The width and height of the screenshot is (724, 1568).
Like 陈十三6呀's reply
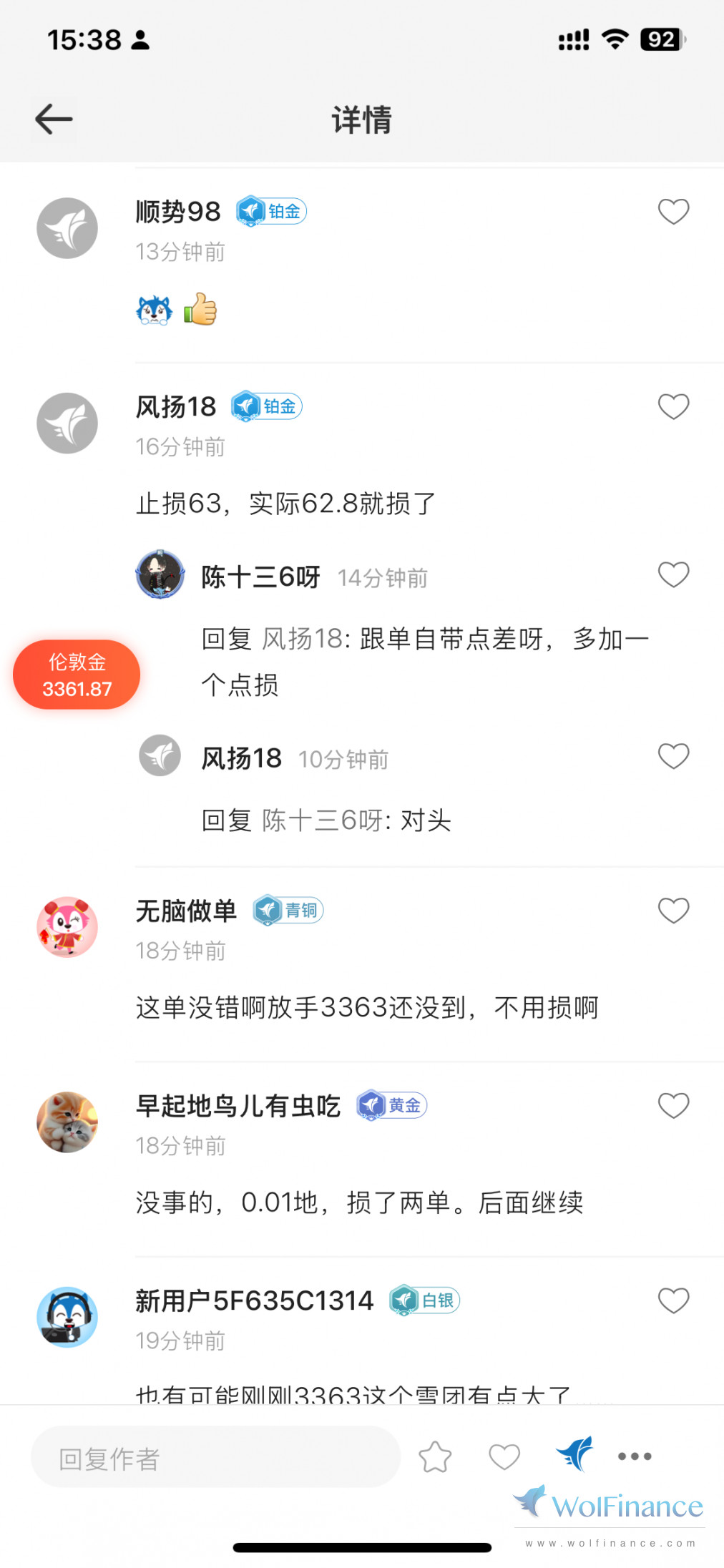coord(673,575)
